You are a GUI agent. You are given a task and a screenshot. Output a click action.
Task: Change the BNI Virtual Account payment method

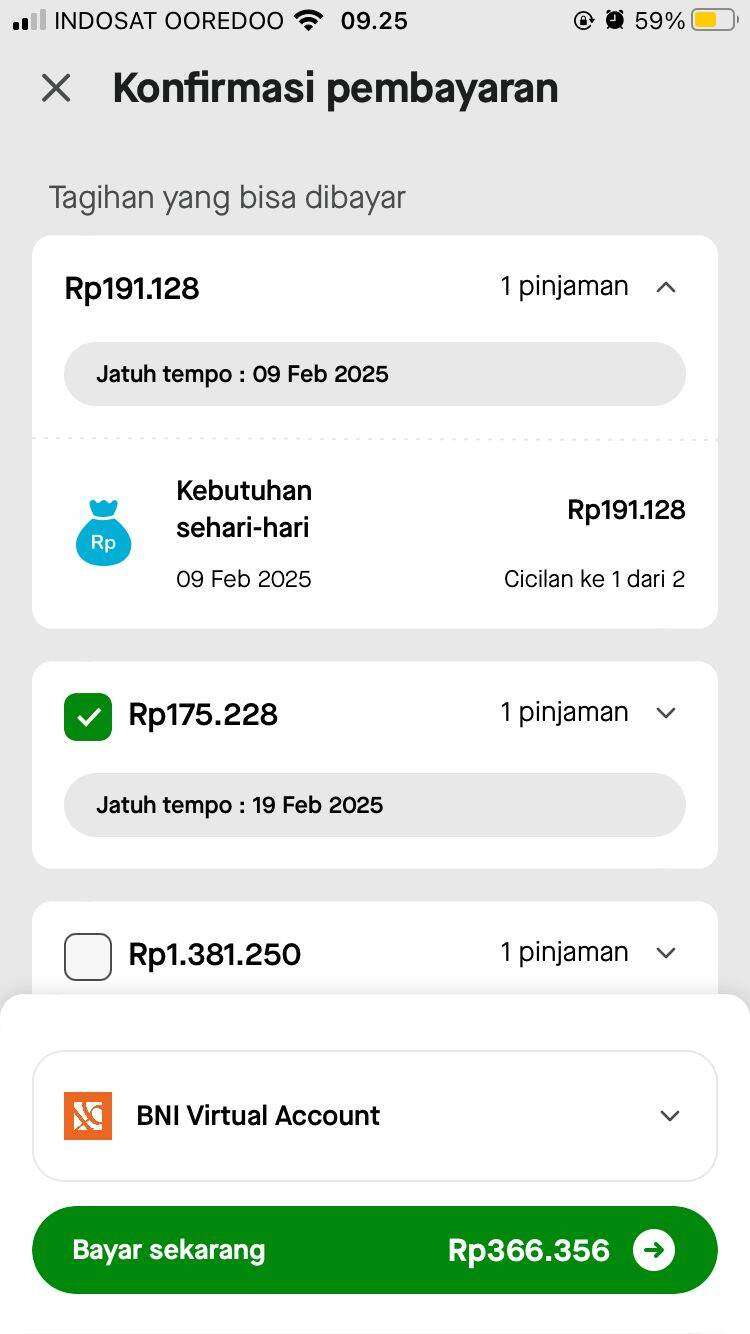coord(375,1116)
